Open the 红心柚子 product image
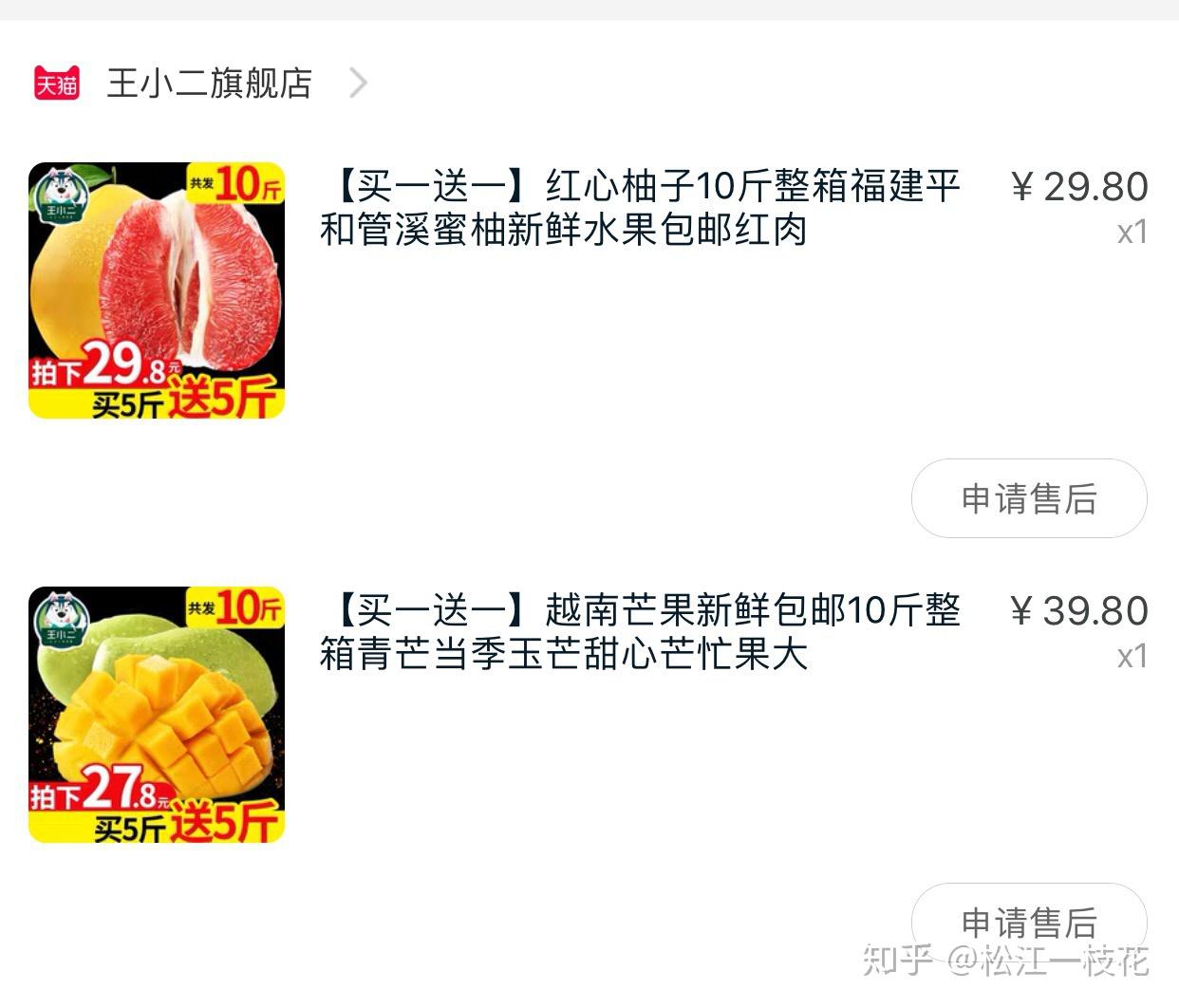Image resolution: width=1179 pixels, height=1008 pixels. (157, 290)
